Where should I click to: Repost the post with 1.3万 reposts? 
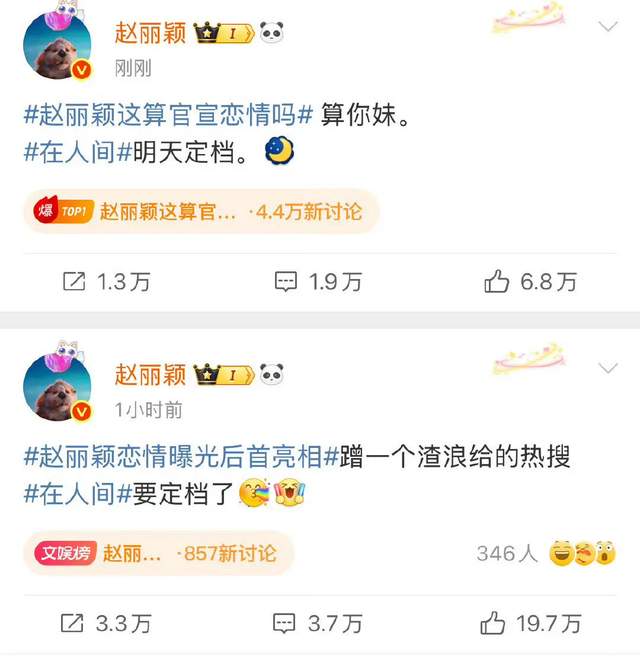tap(106, 282)
